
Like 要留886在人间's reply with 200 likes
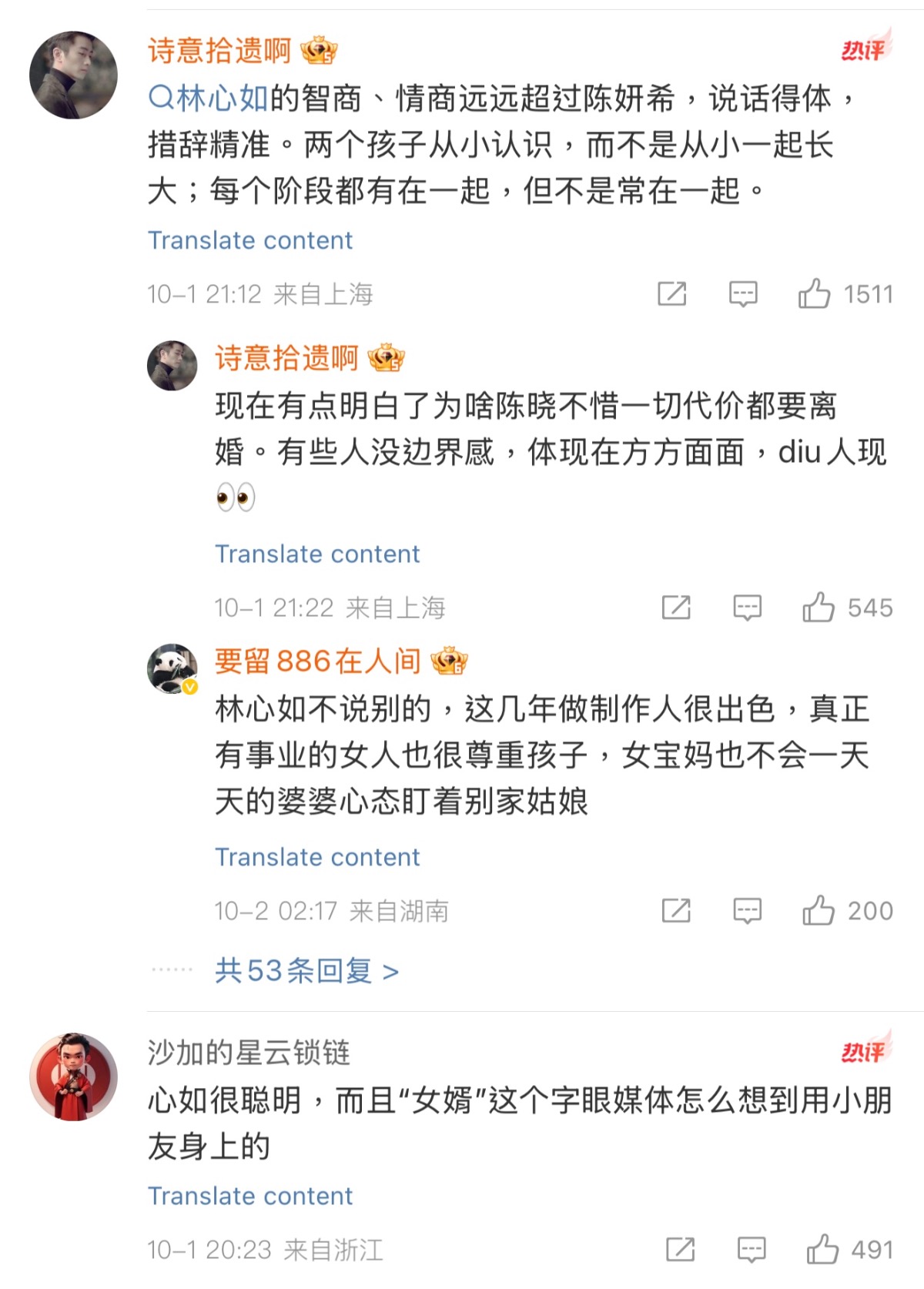[x=819, y=911]
